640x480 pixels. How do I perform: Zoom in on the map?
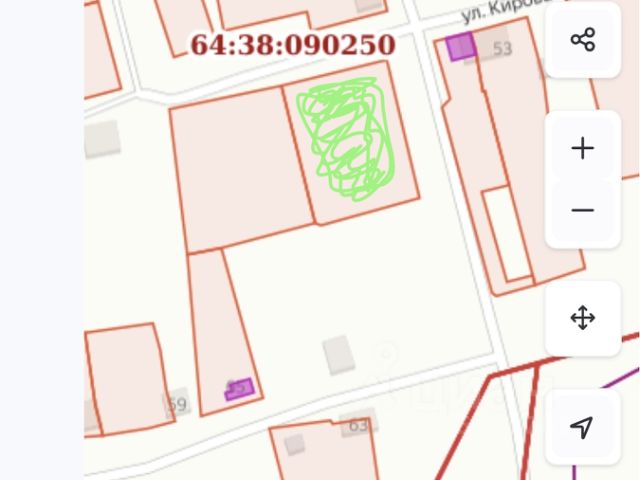[582, 149]
